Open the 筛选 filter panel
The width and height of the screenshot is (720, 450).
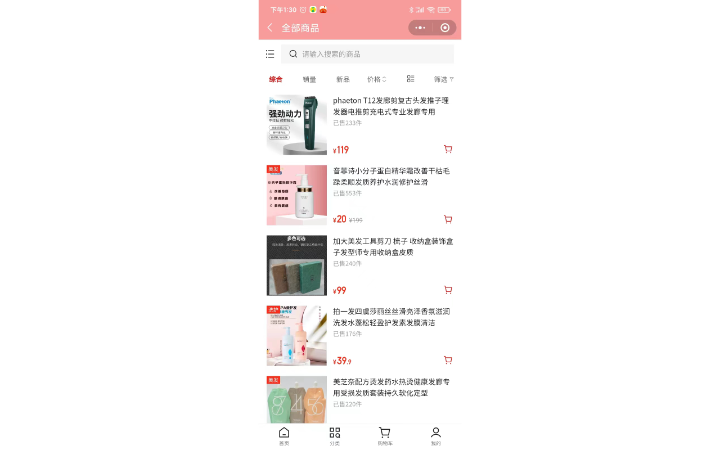(x=443, y=79)
